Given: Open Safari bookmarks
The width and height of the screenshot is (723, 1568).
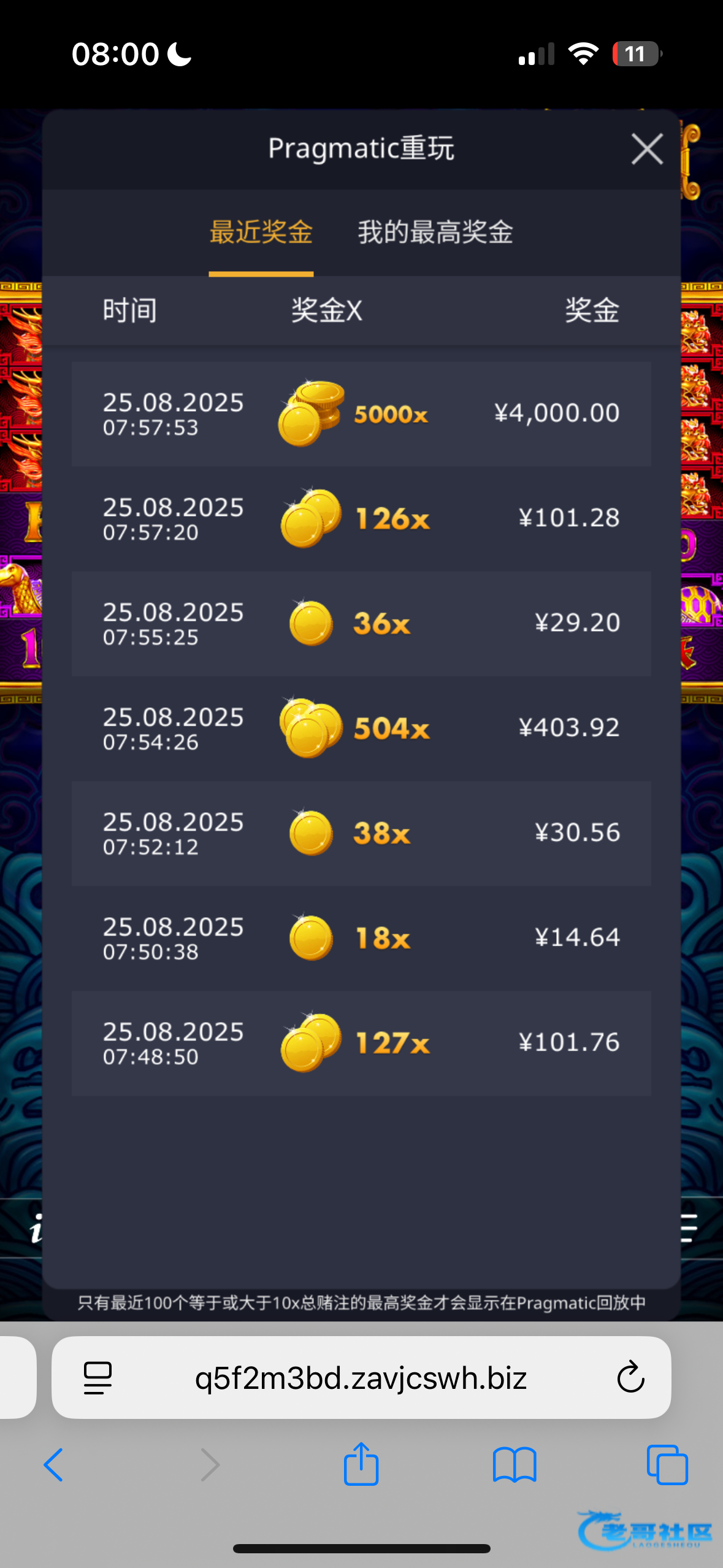Looking at the screenshot, I should 515,1465.
